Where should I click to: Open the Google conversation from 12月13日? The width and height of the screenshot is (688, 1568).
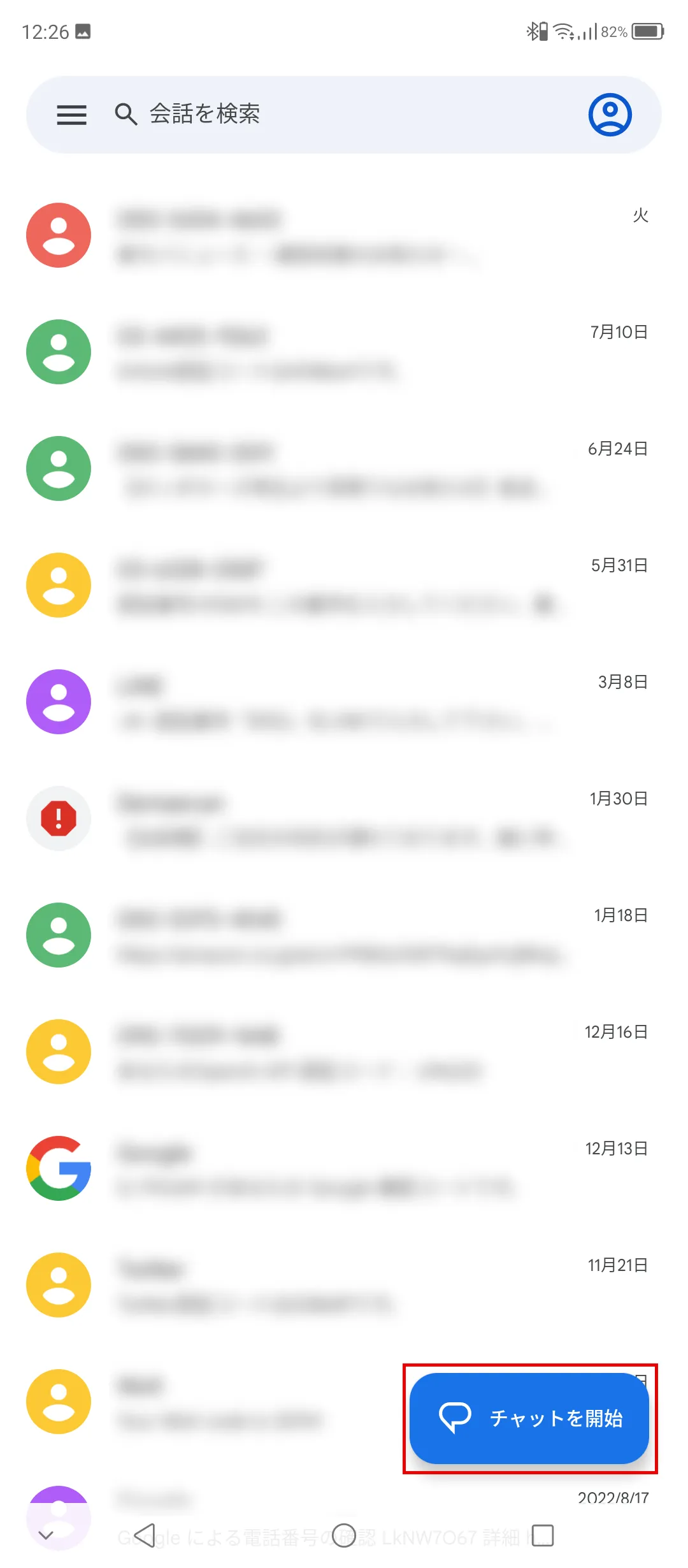click(344, 1168)
